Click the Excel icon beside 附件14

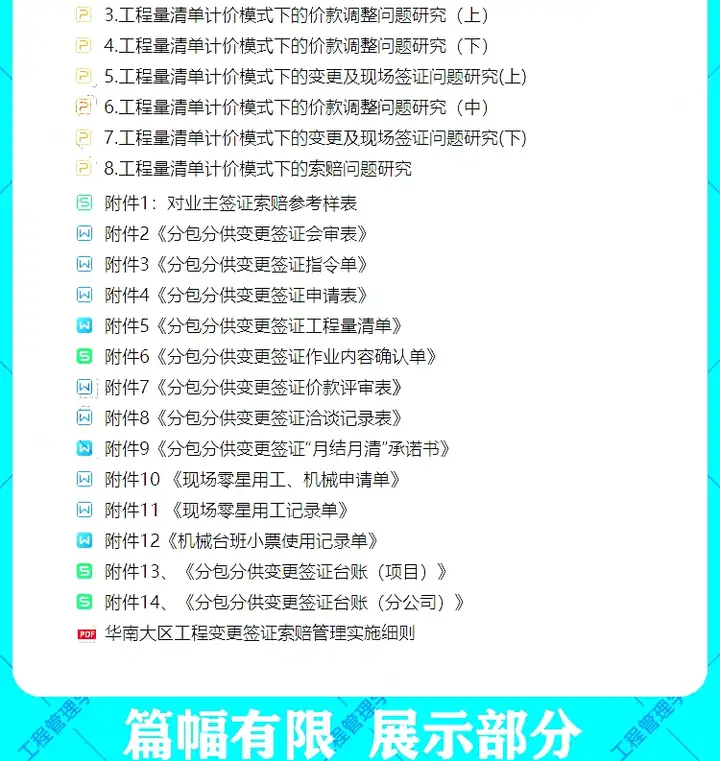click(85, 602)
